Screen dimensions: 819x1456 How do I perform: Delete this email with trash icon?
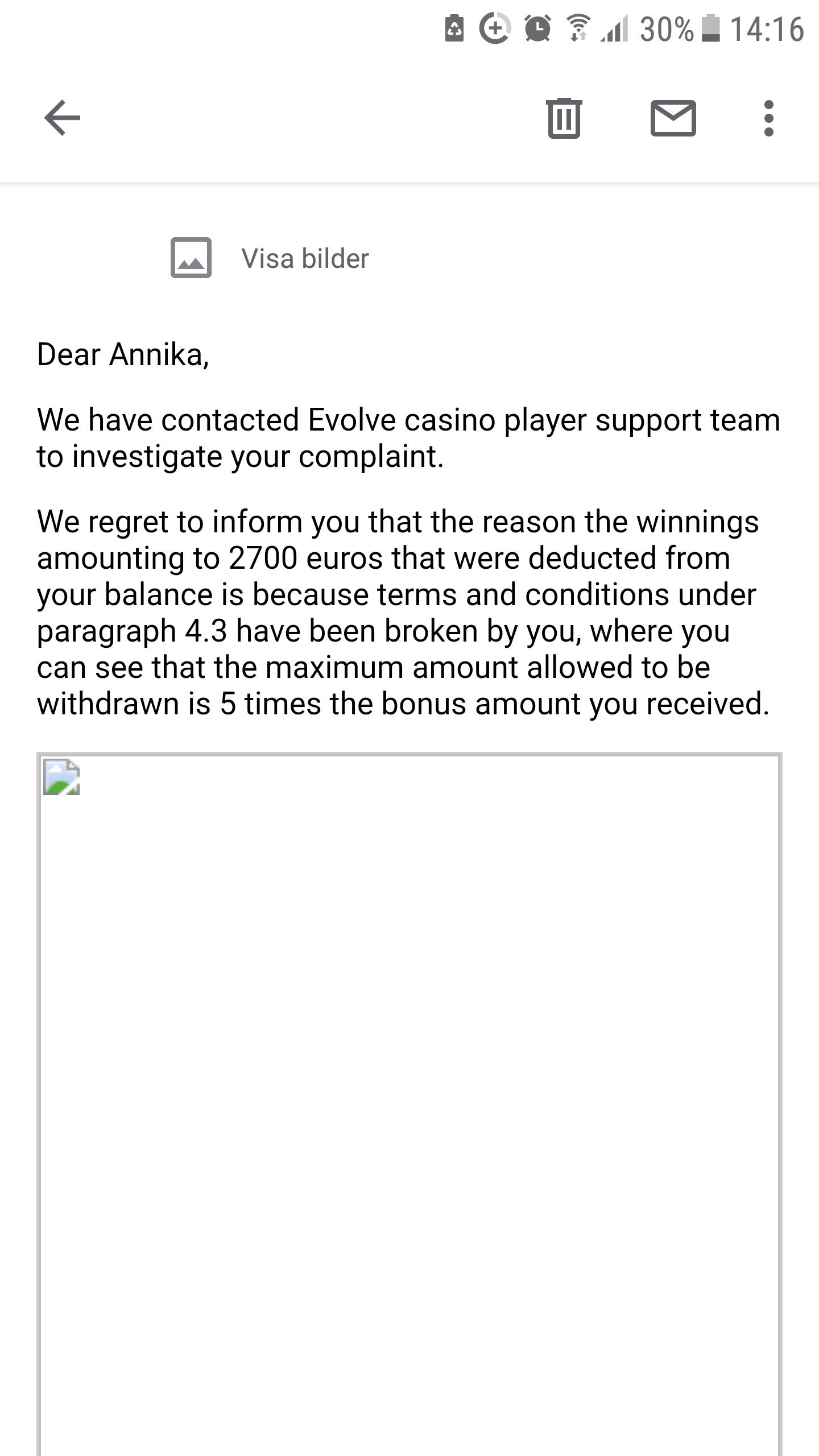[x=564, y=118]
